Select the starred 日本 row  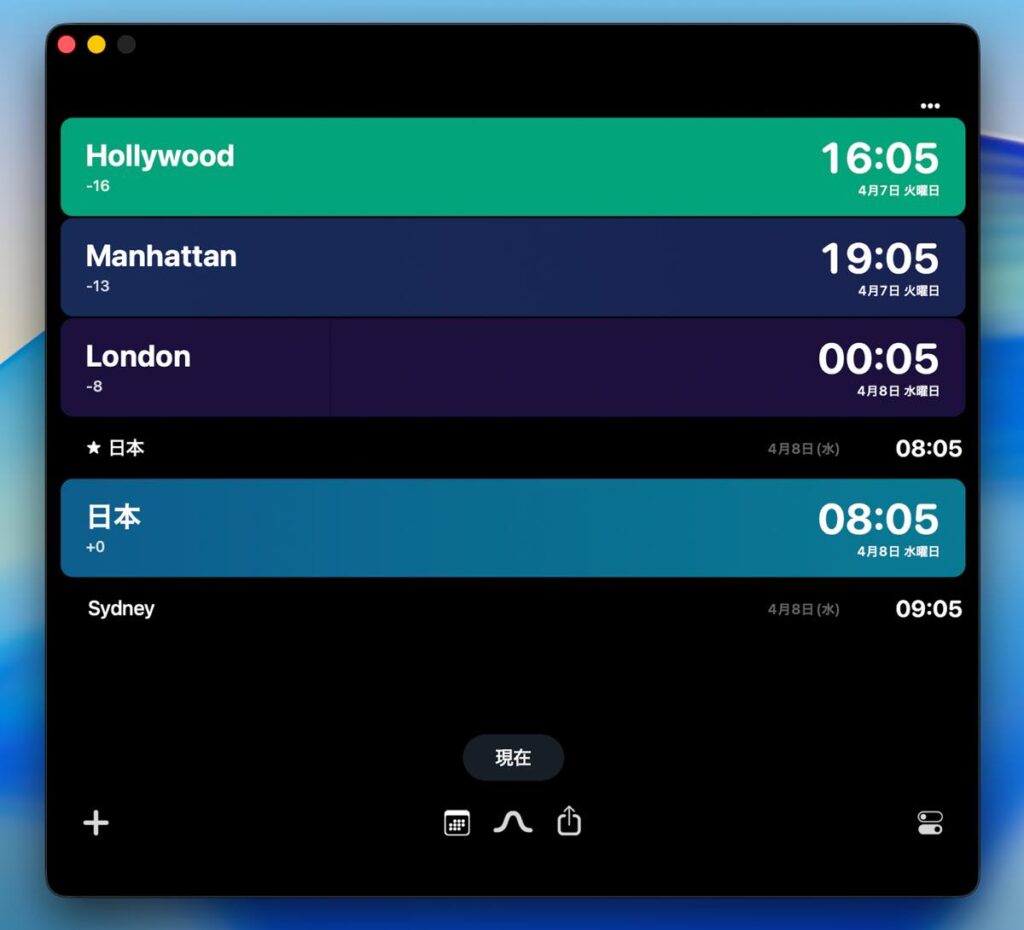pos(512,448)
